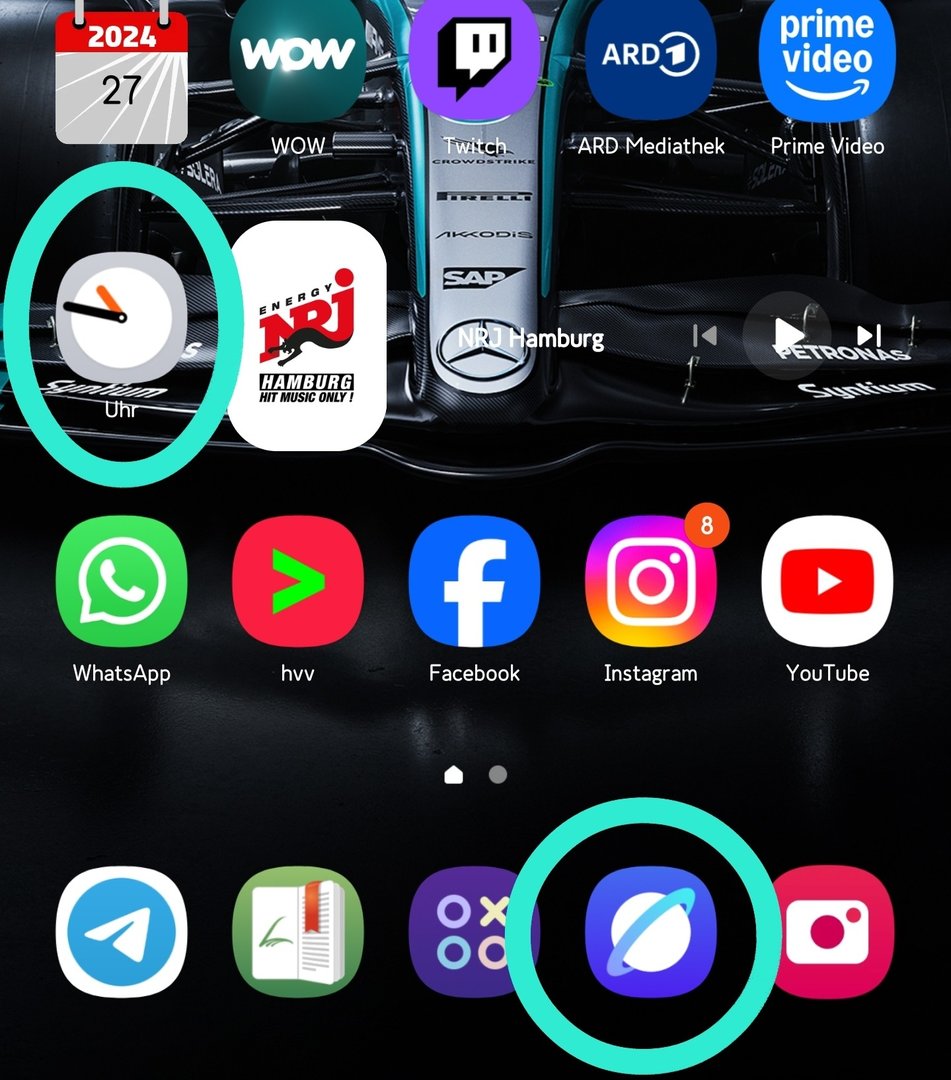The width and height of the screenshot is (951, 1080).
Task: Open ARD Mediathek app
Action: [650, 60]
